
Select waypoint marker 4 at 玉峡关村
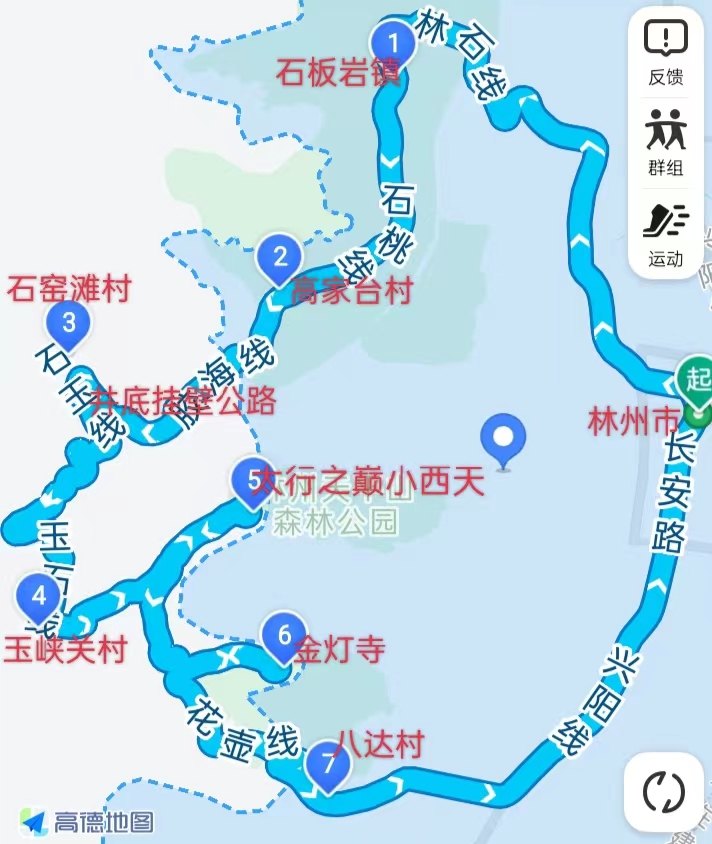click(39, 598)
